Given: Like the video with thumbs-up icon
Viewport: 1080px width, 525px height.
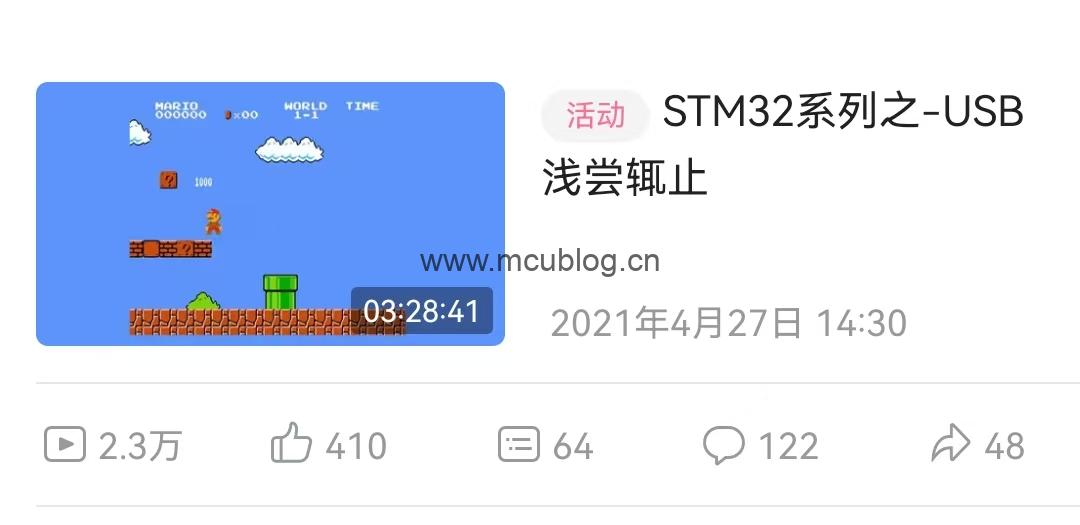Looking at the screenshot, I should 291,443.
